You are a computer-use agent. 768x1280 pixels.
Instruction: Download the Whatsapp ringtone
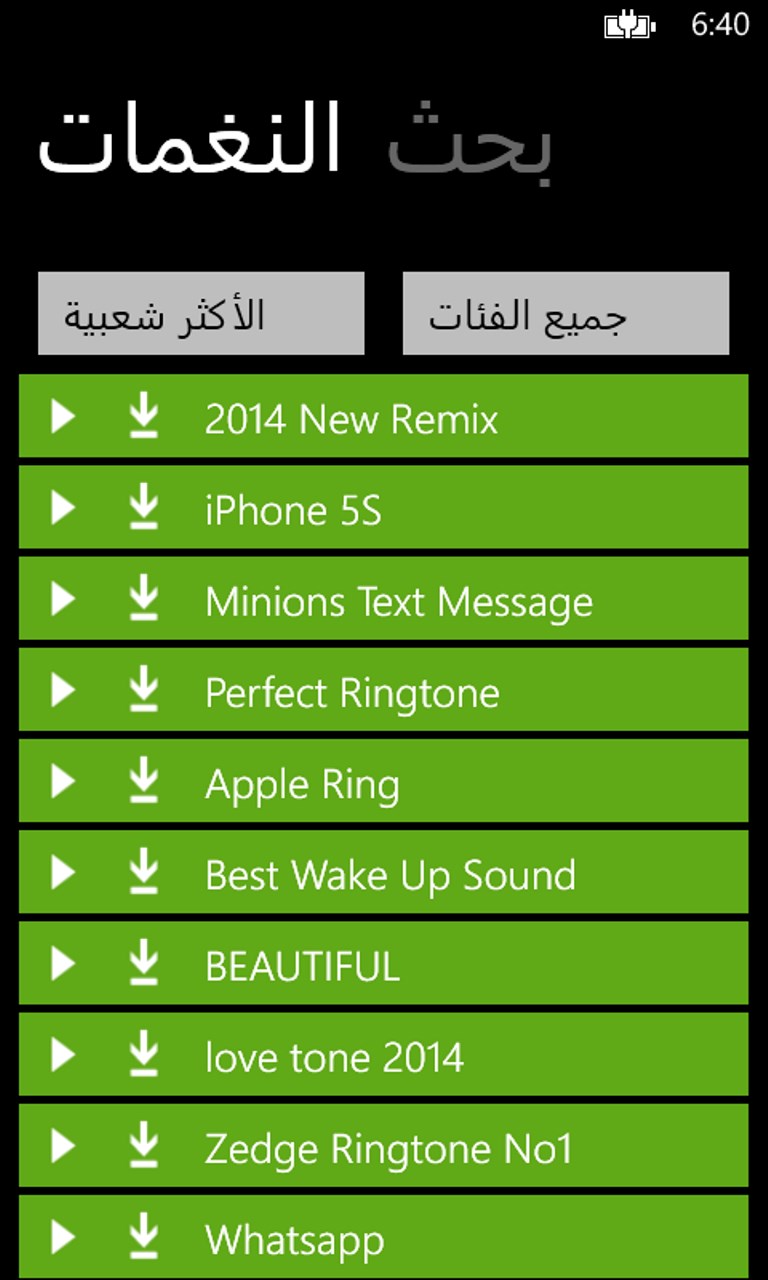tap(145, 1237)
